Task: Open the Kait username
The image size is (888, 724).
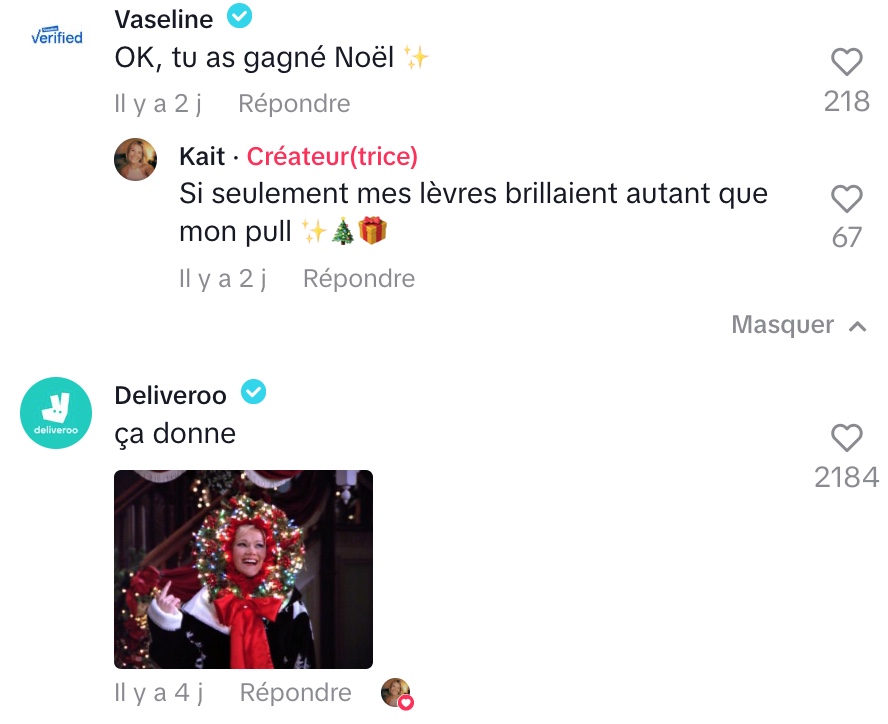Action: [x=202, y=157]
